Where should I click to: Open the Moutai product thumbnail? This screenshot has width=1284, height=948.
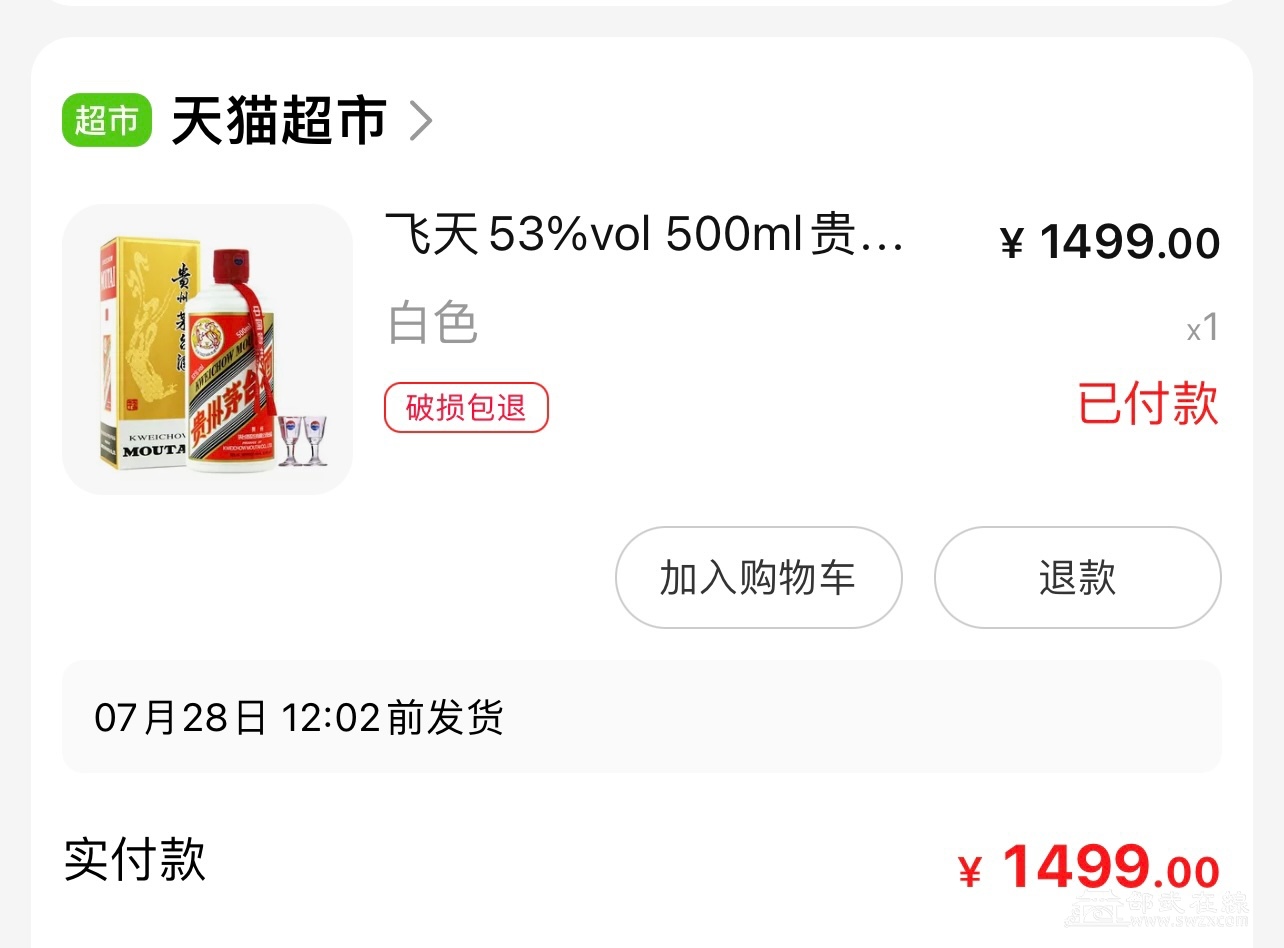pyautogui.click(x=208, y=349)
